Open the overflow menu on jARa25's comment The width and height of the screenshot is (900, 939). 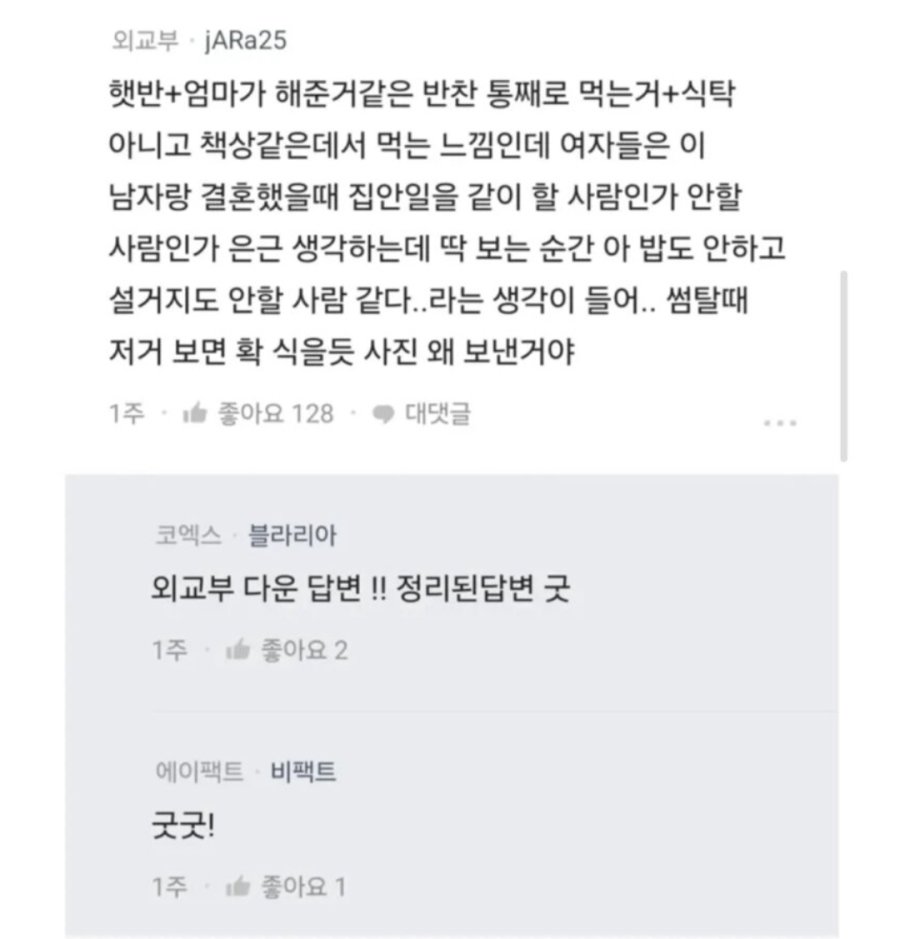coord(780,423)
